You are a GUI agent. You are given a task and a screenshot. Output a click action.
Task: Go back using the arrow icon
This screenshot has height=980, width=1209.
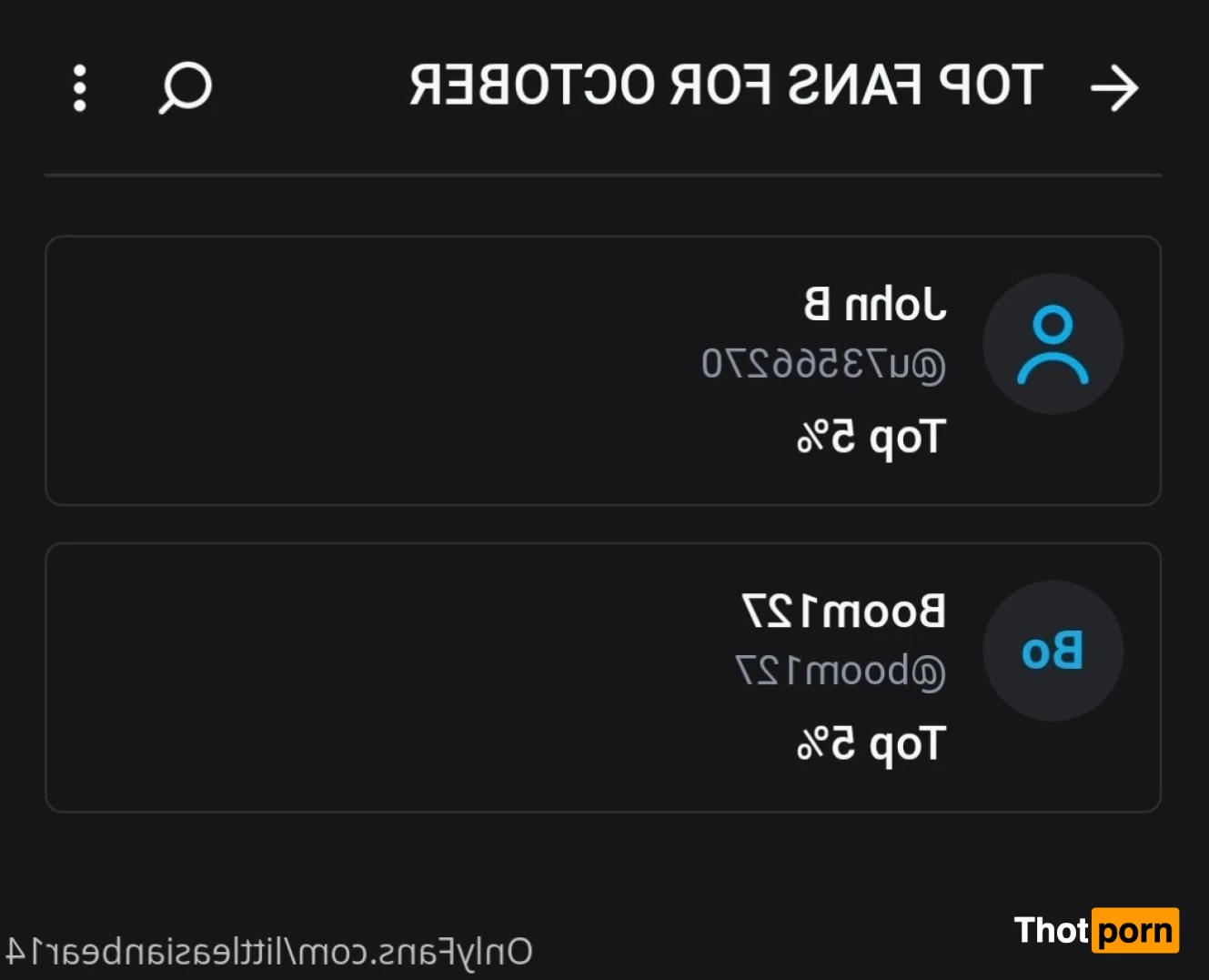[x=1113, y=88]
